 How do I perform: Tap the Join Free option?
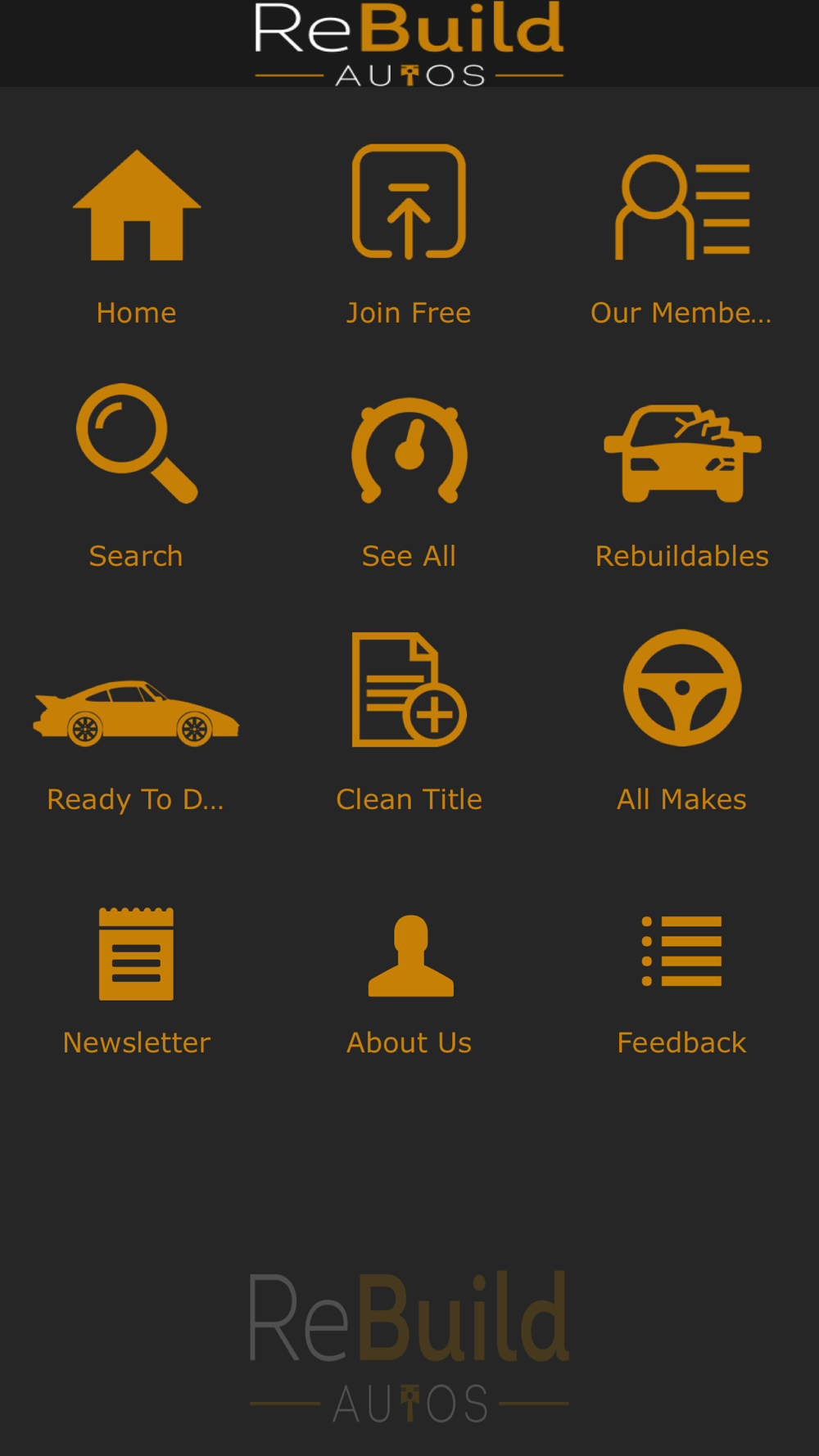point(409,237)
